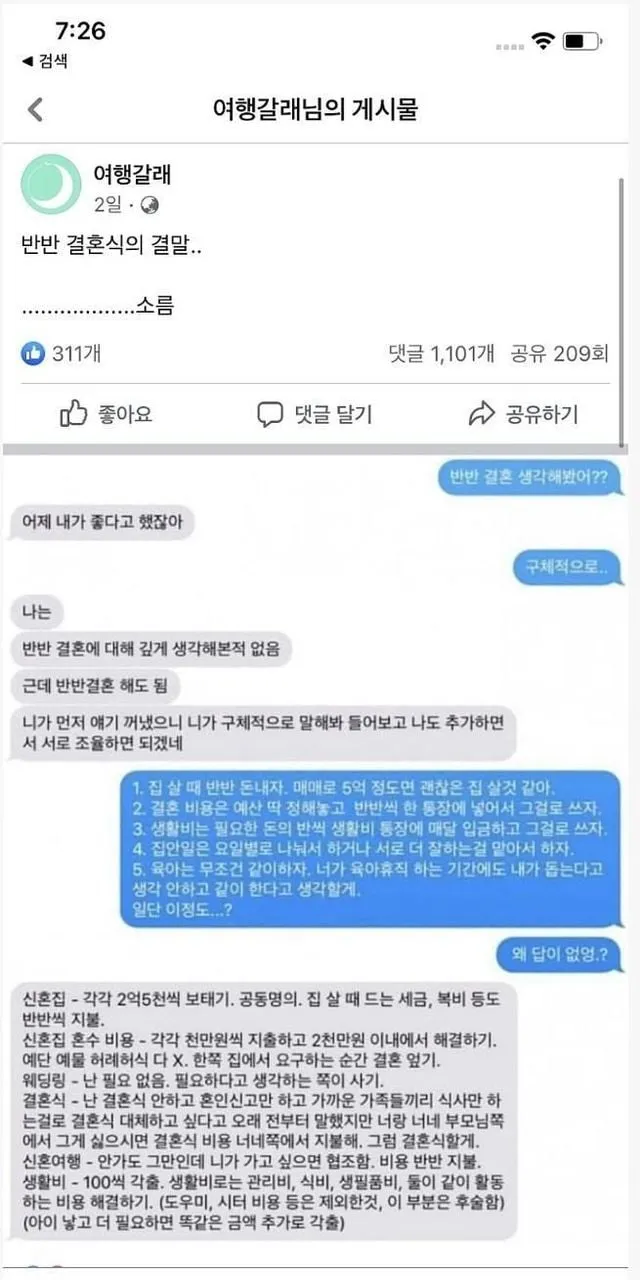This screenshot has width=640, height=1280.
Task: Open the attached chat screenshot image
Action: [320, 850]
